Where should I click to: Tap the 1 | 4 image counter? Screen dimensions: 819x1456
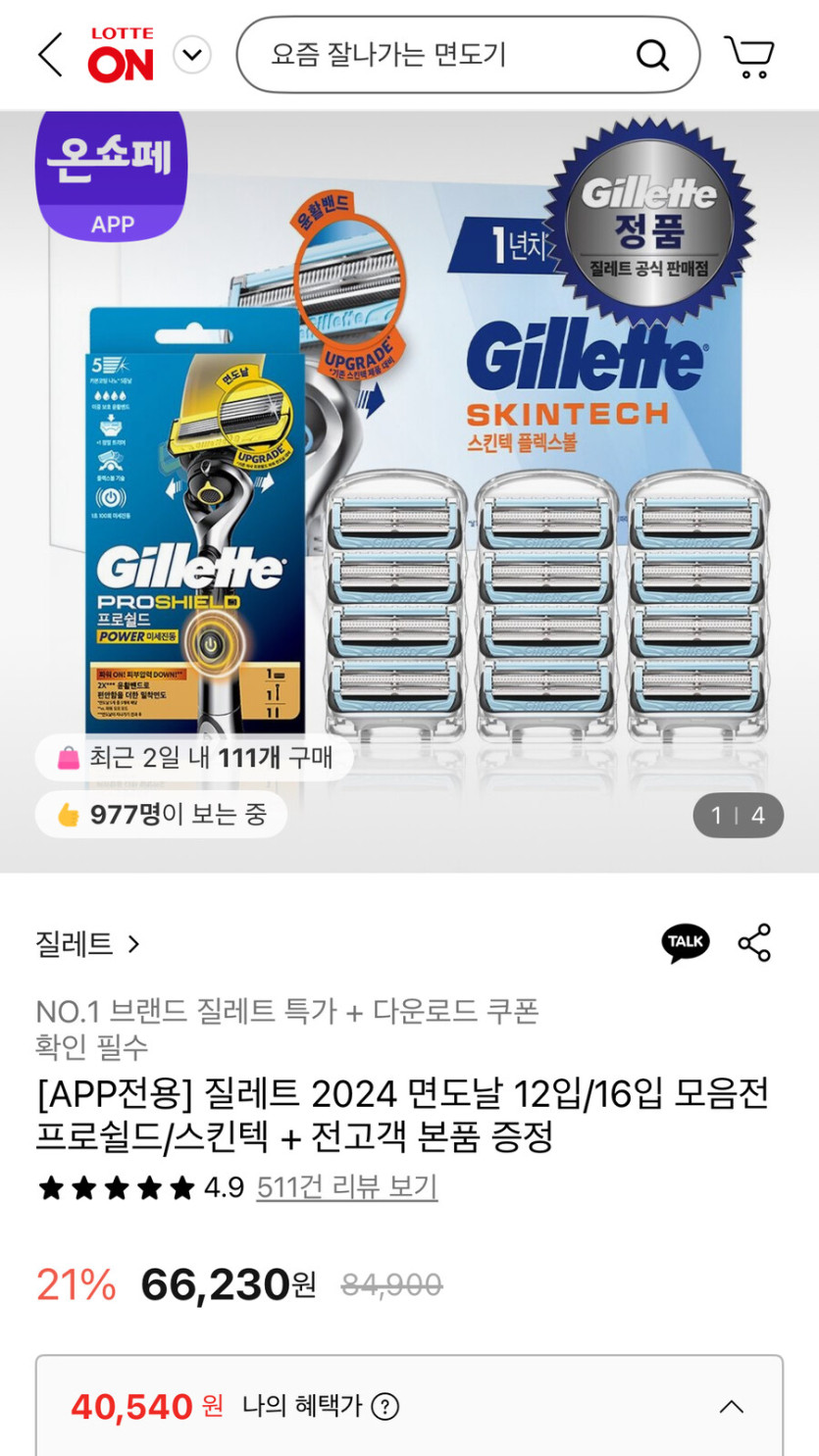pyautogui.click(x=739, y=815)
